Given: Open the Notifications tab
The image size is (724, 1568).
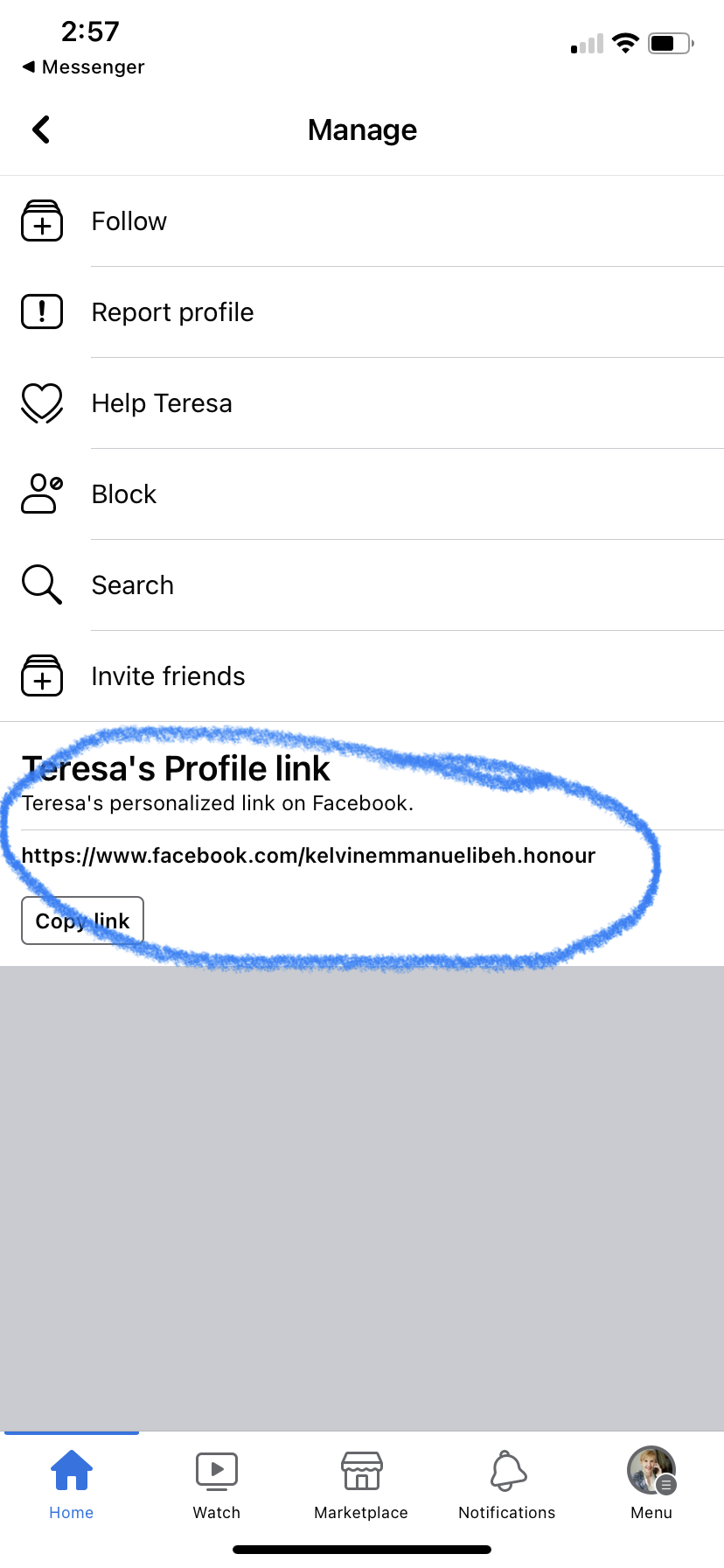Looking at the screenshot, I should (x=507, y=1485).
